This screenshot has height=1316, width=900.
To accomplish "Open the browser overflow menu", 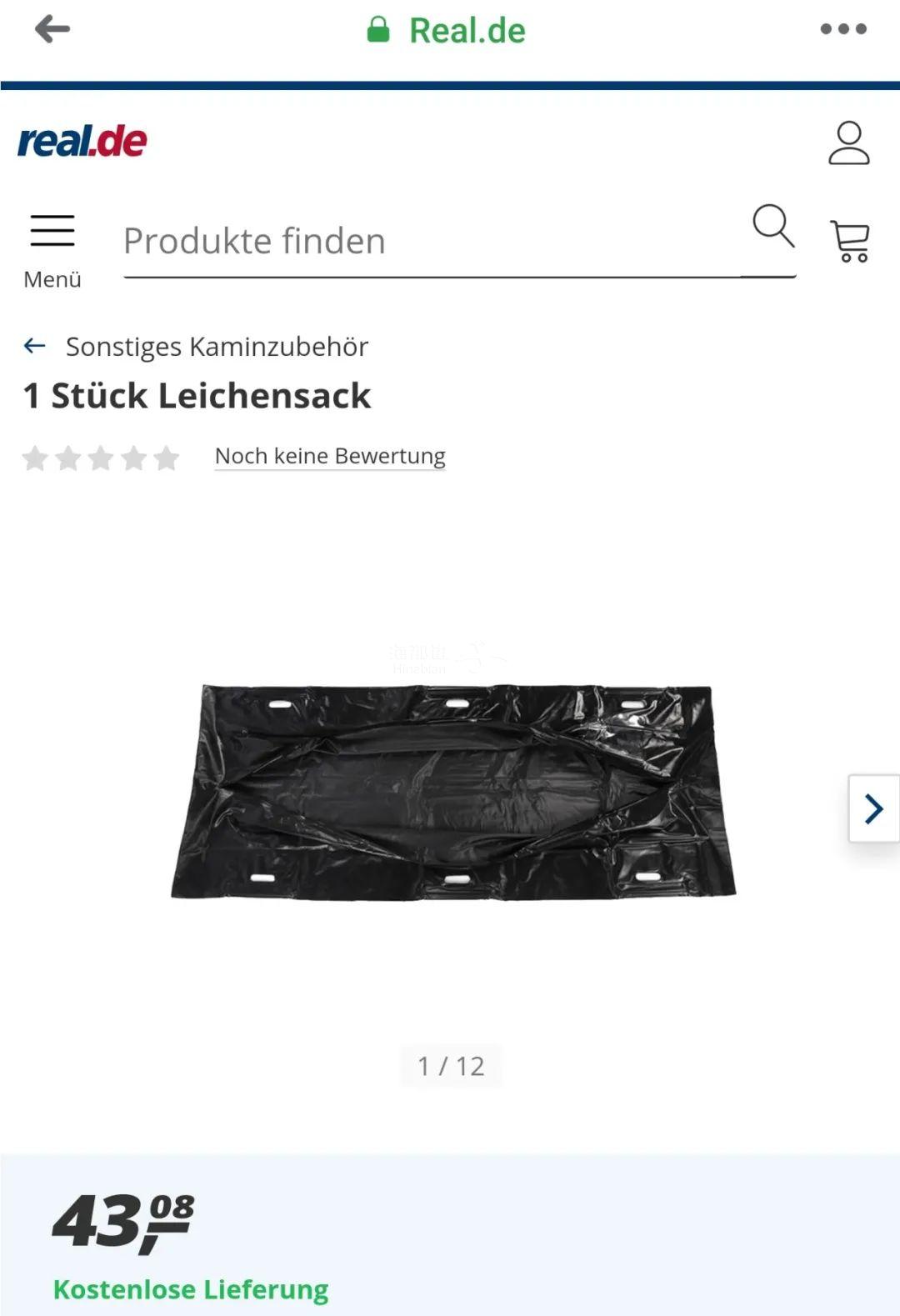I will pos(843,30).
